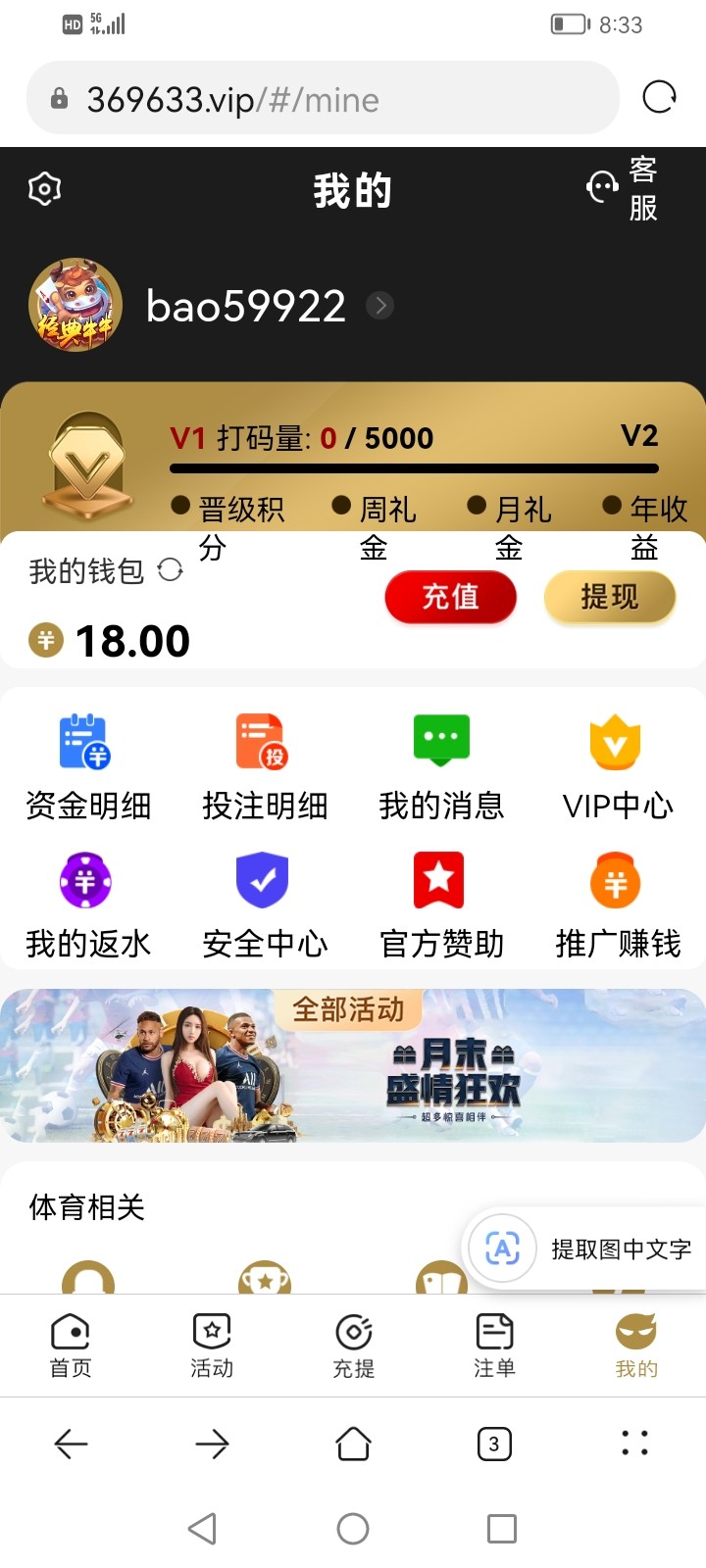The image size is (706, 1568).
Task: Open 官方赞助
Action: click(x=441, y=905)
